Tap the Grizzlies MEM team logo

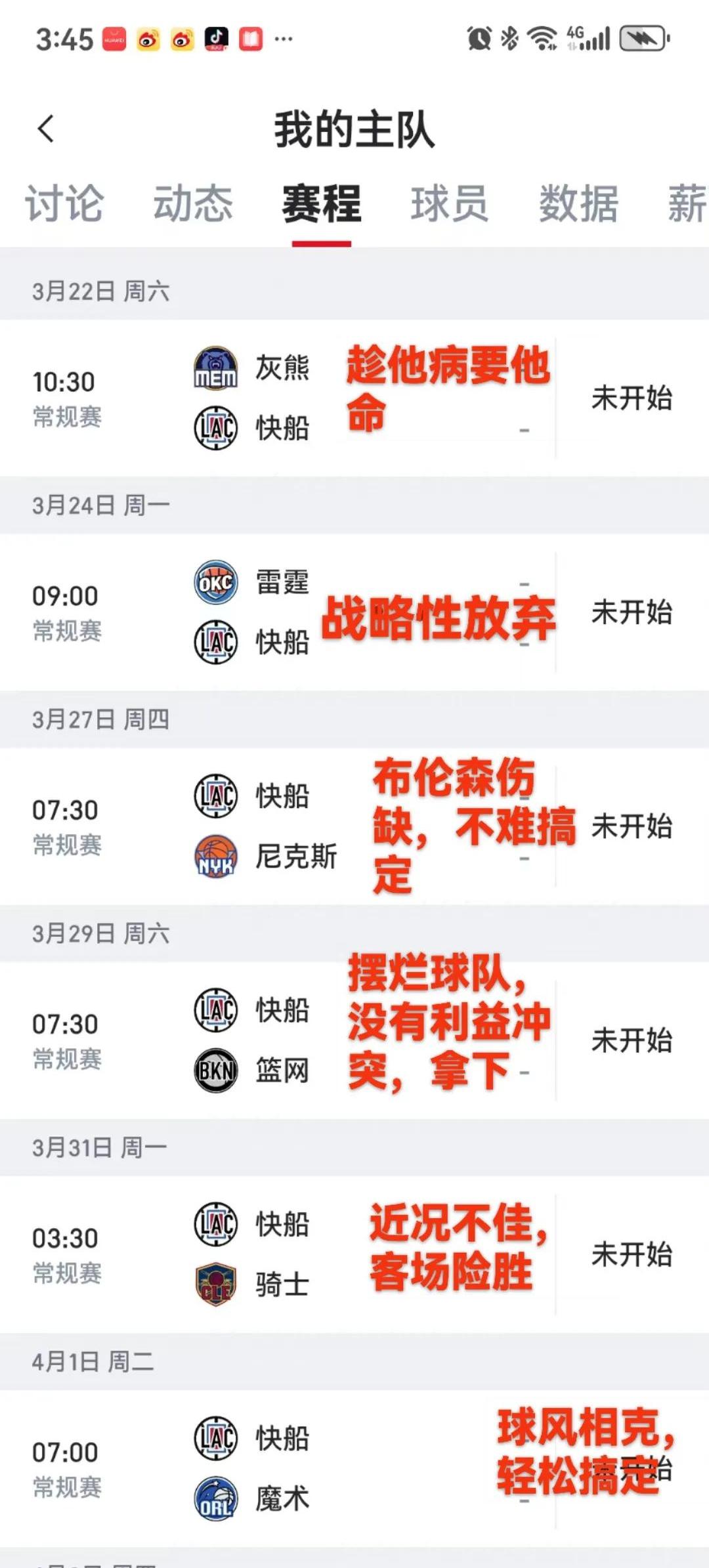coord(216,368)
